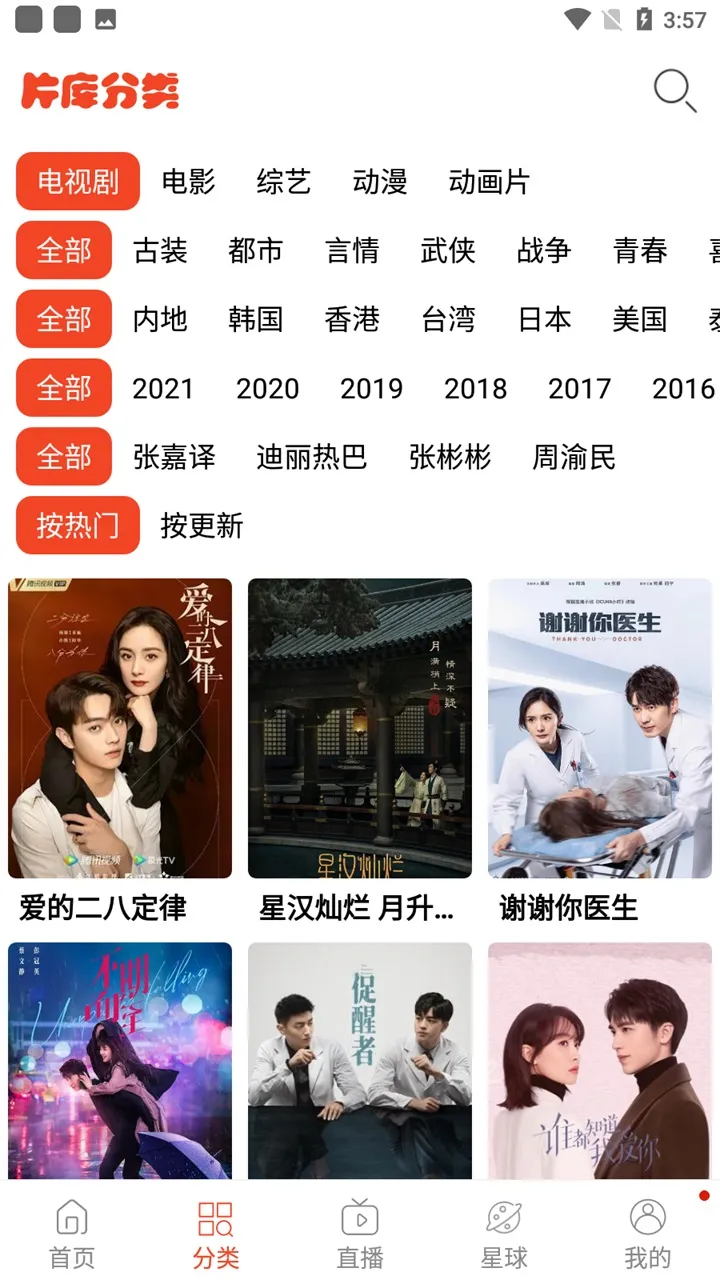Show titles starring 周渝民
This screenshot has height=1280, width=720.
pos(574,458)
